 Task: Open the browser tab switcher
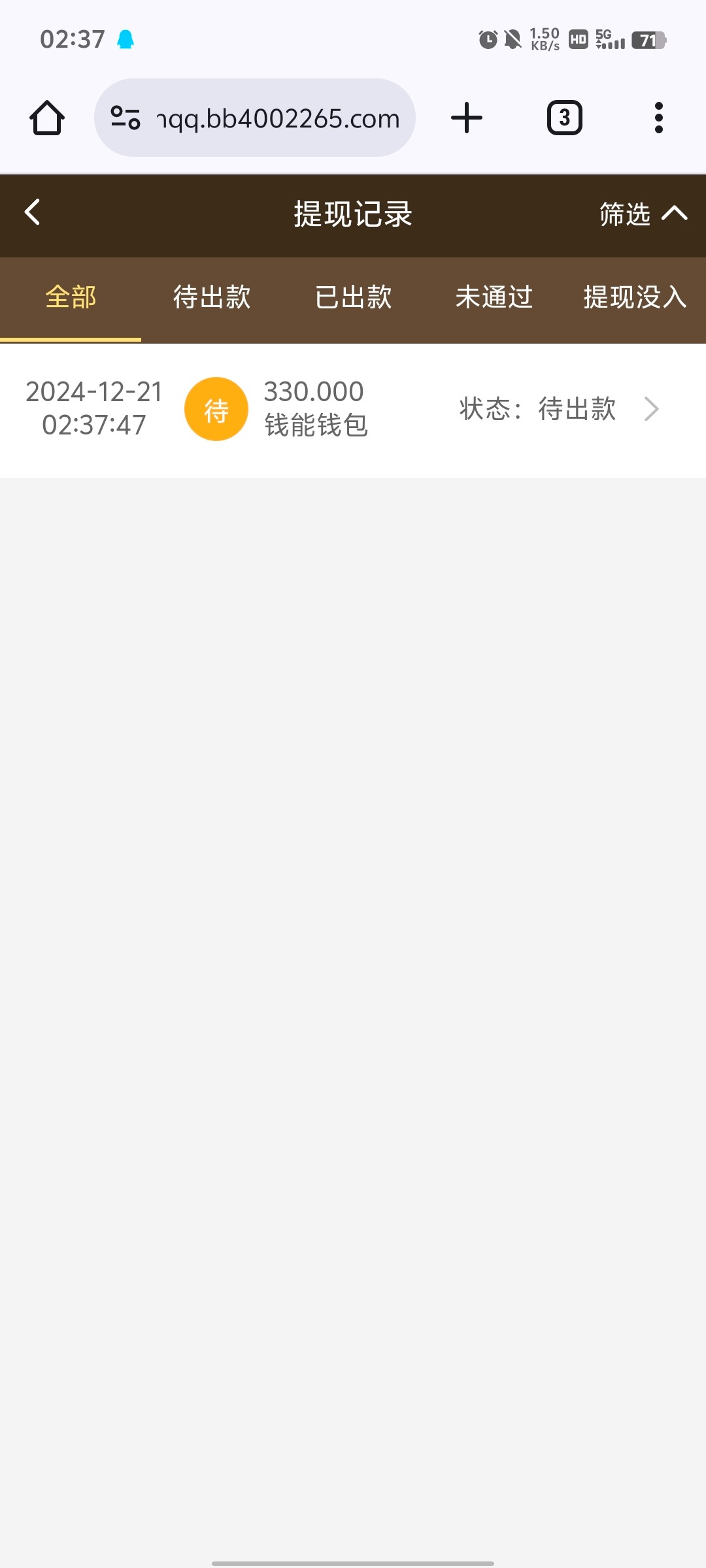tap(564, 118)
